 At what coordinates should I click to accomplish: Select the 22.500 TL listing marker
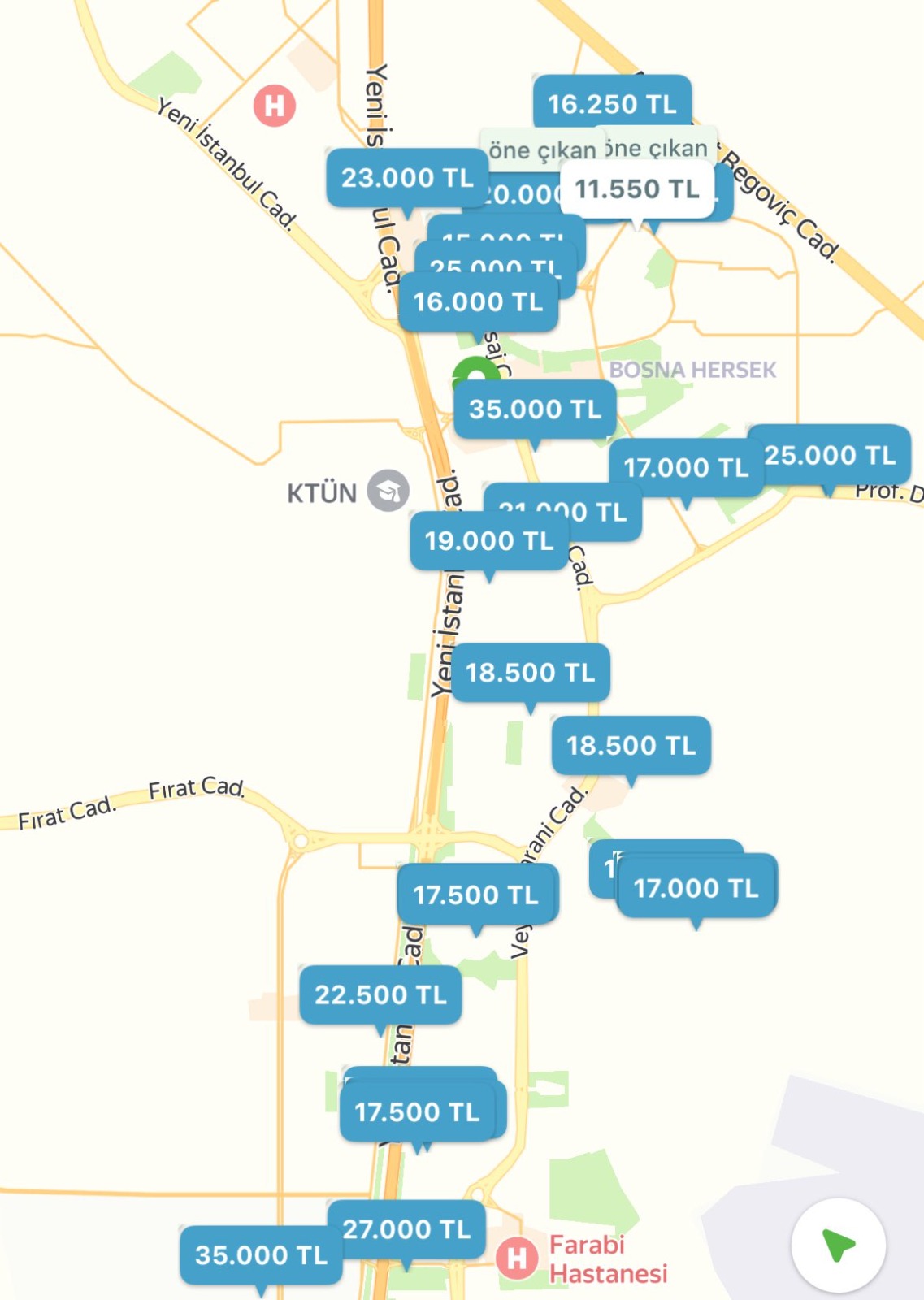click(x=380, y=994)
